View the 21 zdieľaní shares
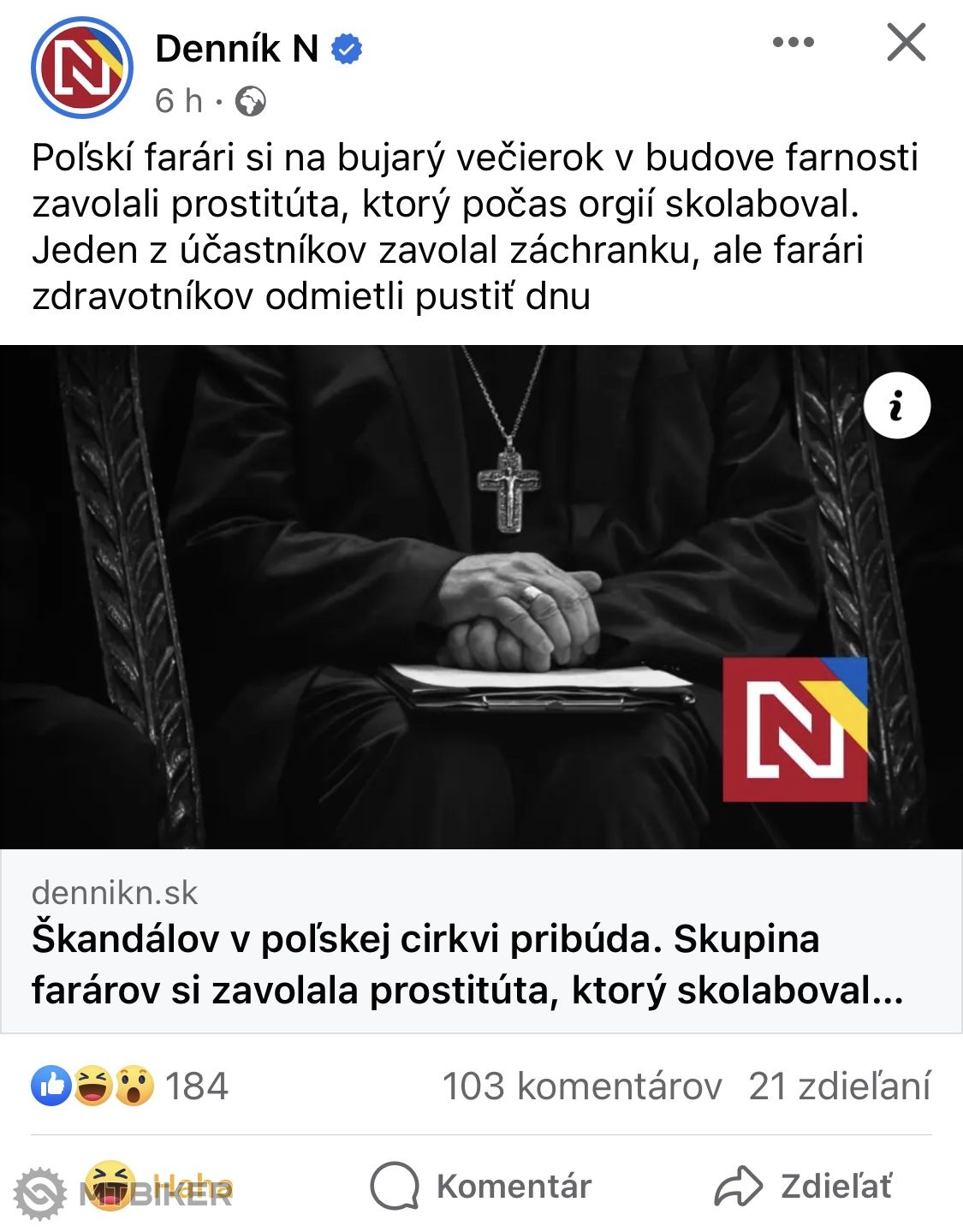The width and height of the screenshot is (963, 1232). click(x=839, y=1086)
